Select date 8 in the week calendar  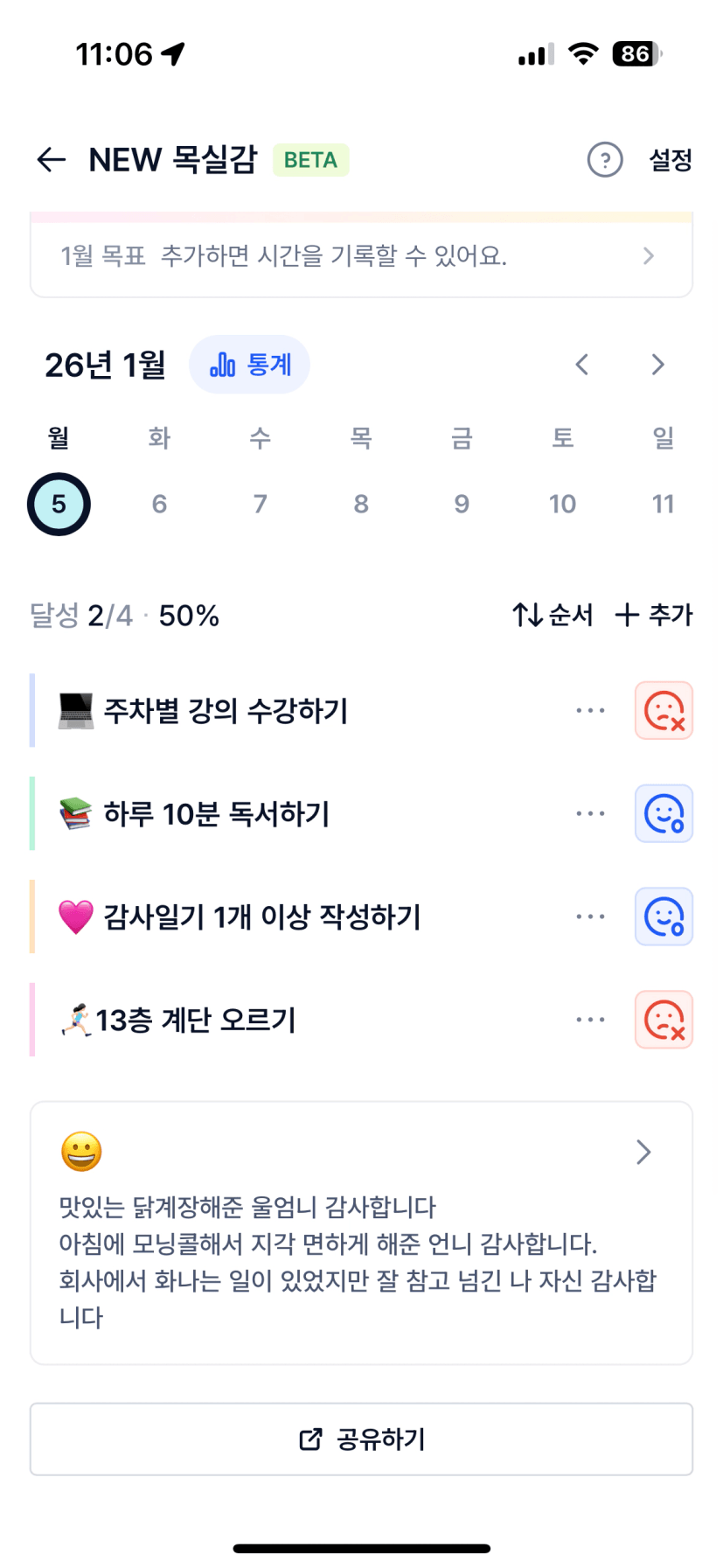pos(361,504)
